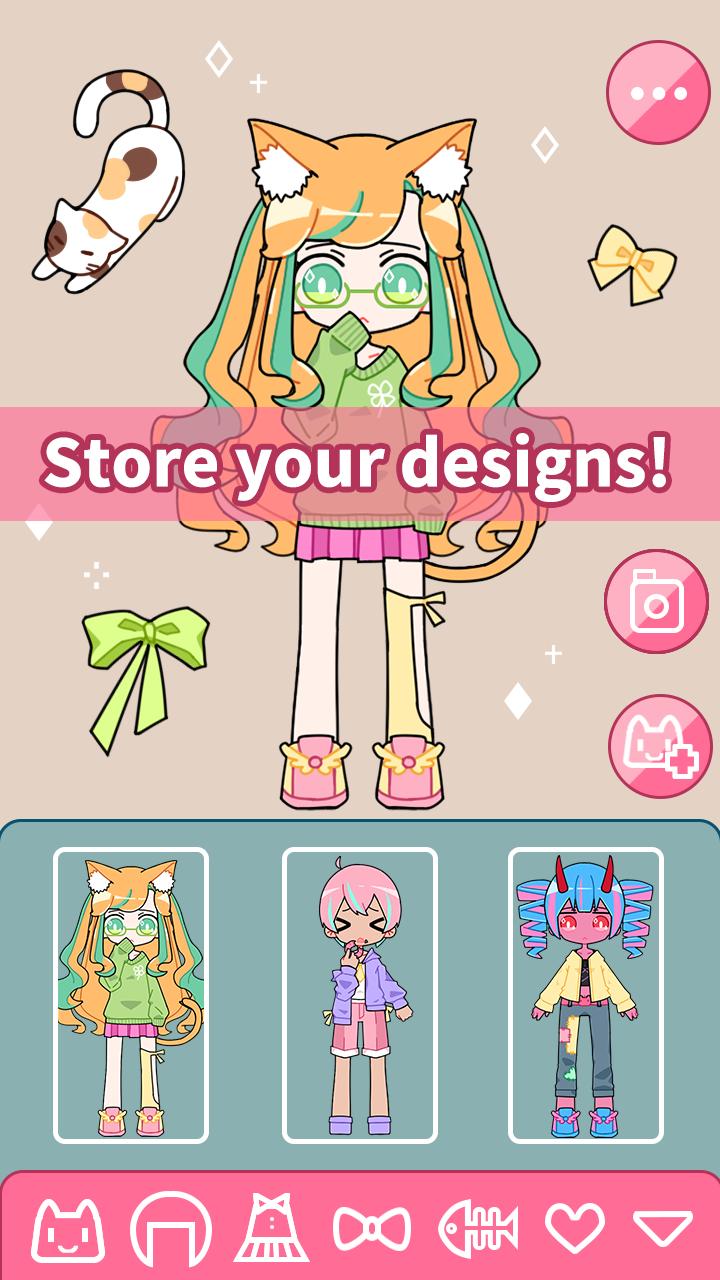
Task: Add a new character with cat-plus button
Action: coord(656,745)
